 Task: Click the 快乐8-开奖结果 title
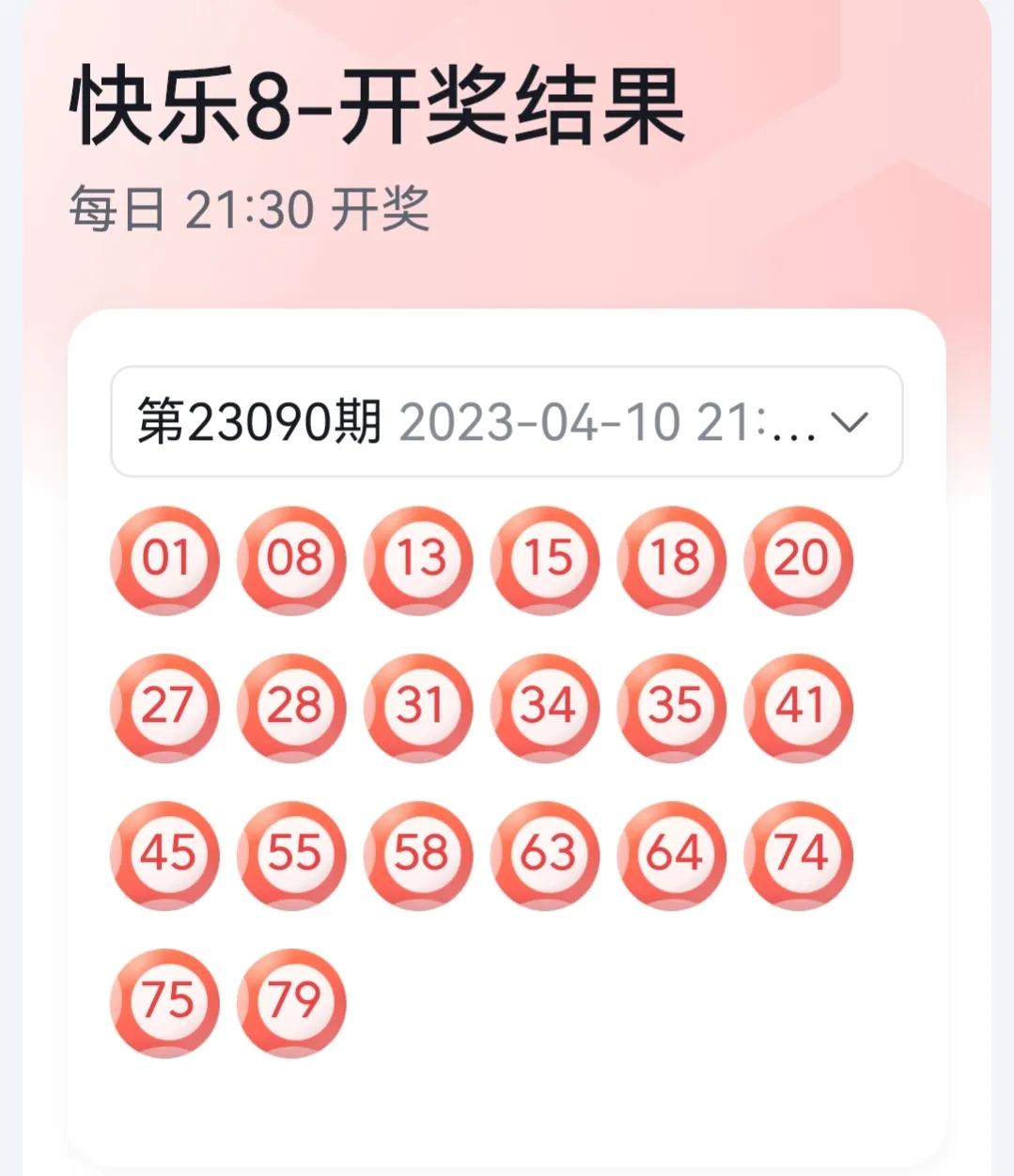coord(376,103)
